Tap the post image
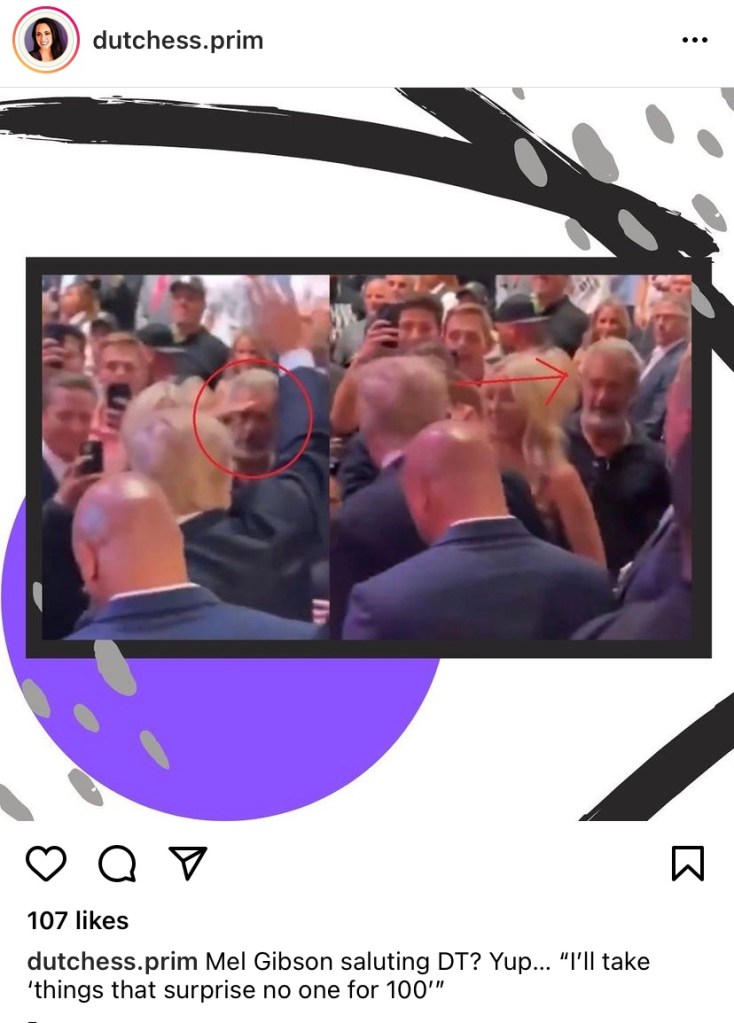The height and width of the screenshot is (1023, 734). [x=367, y=455]
